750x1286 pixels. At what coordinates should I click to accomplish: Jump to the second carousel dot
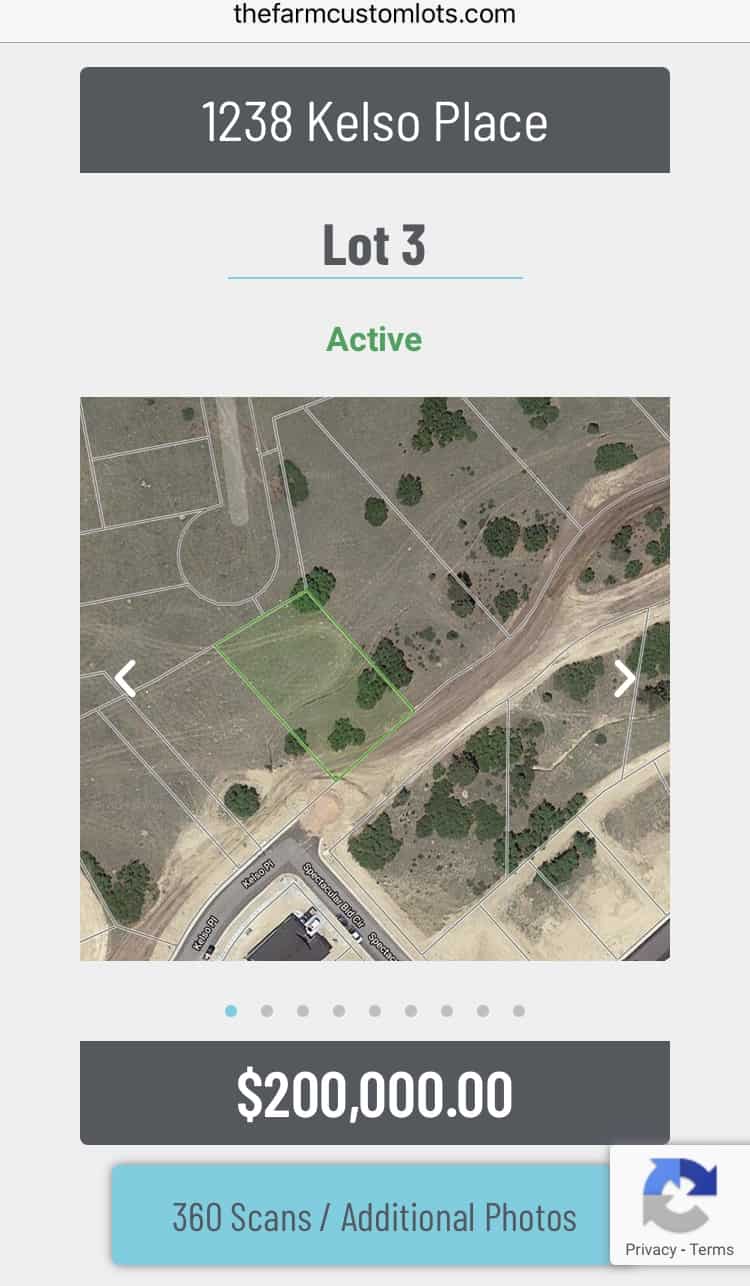click(267, 1011)
